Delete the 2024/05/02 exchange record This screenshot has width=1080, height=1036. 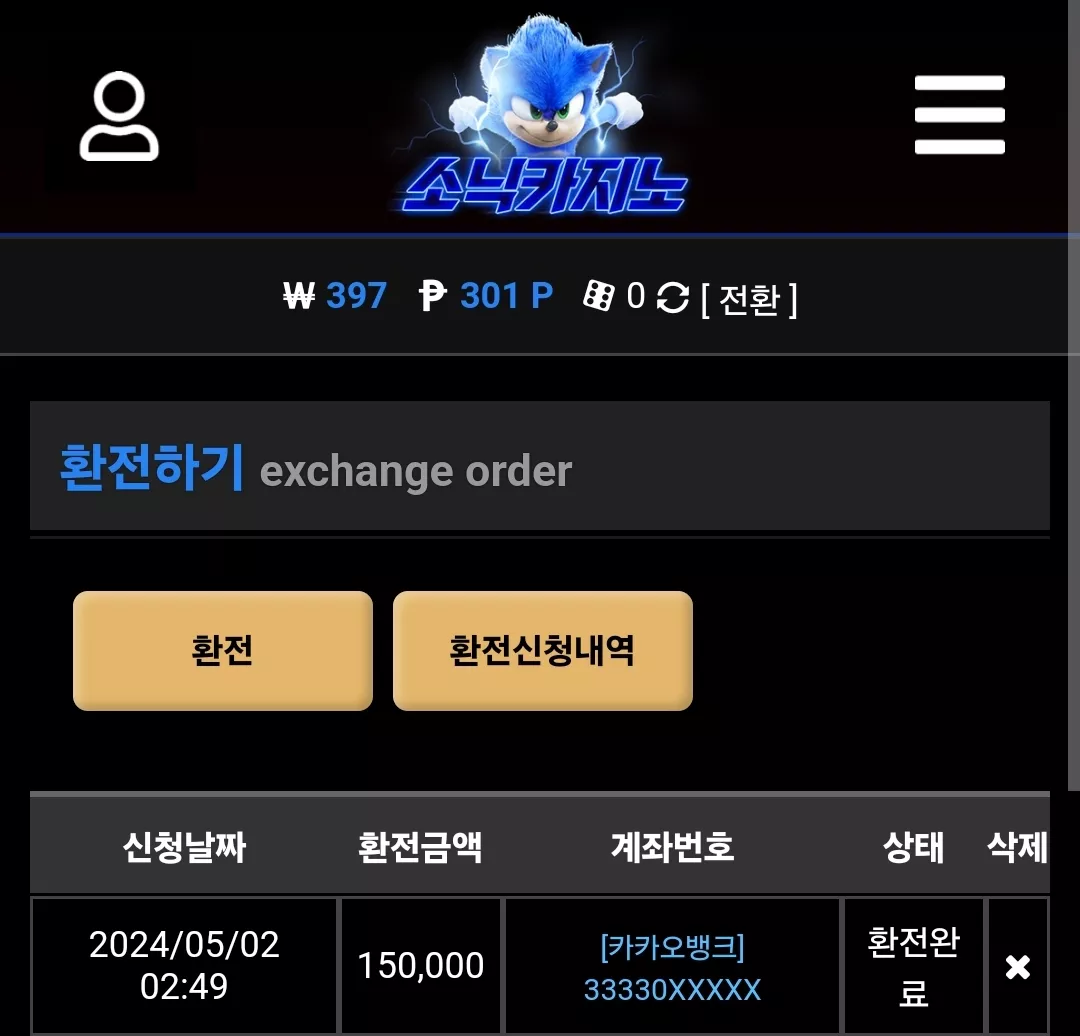pyautogui.click(x=1017, y=967)
